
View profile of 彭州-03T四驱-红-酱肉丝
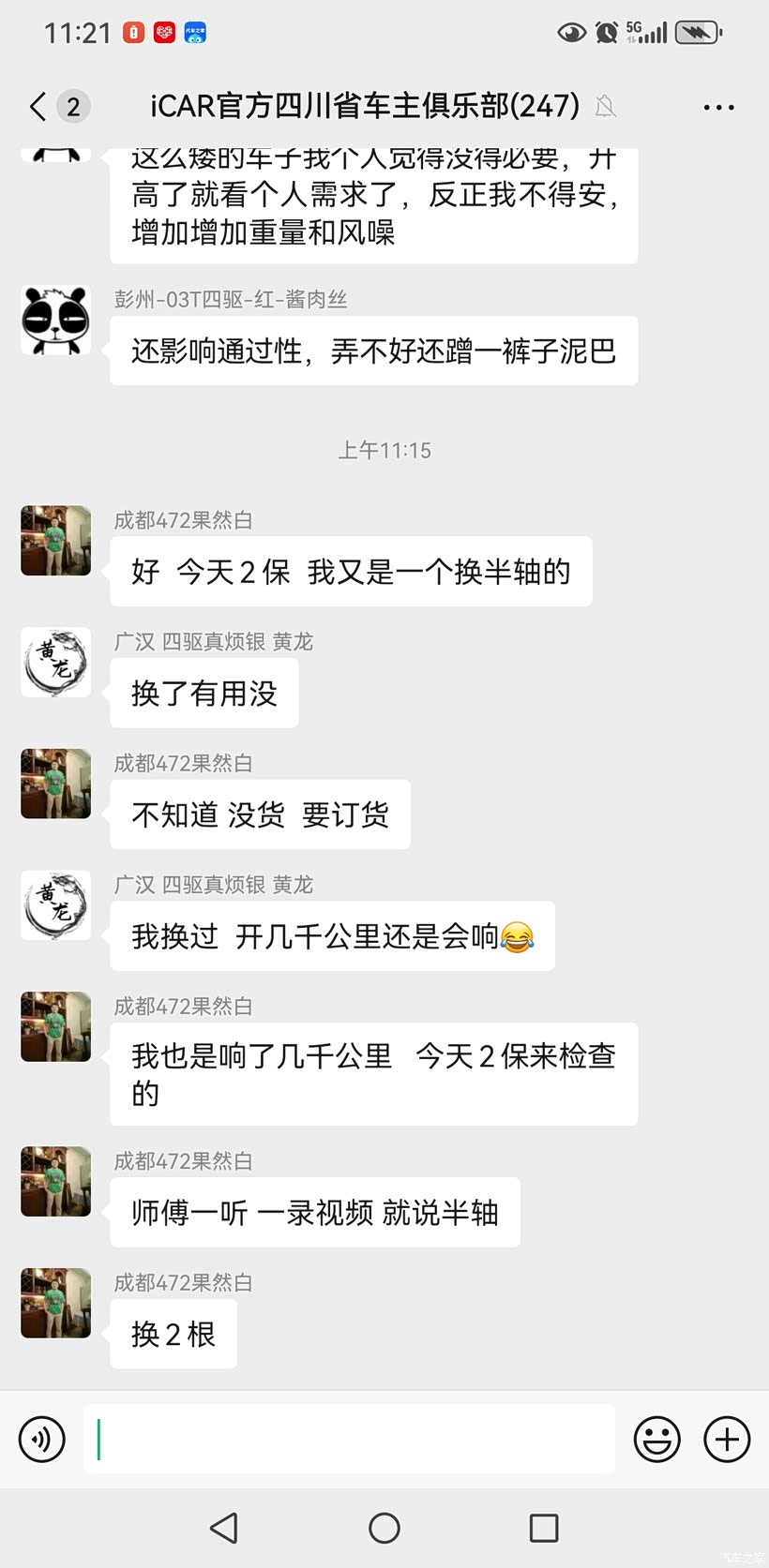[x=56, y=321]
